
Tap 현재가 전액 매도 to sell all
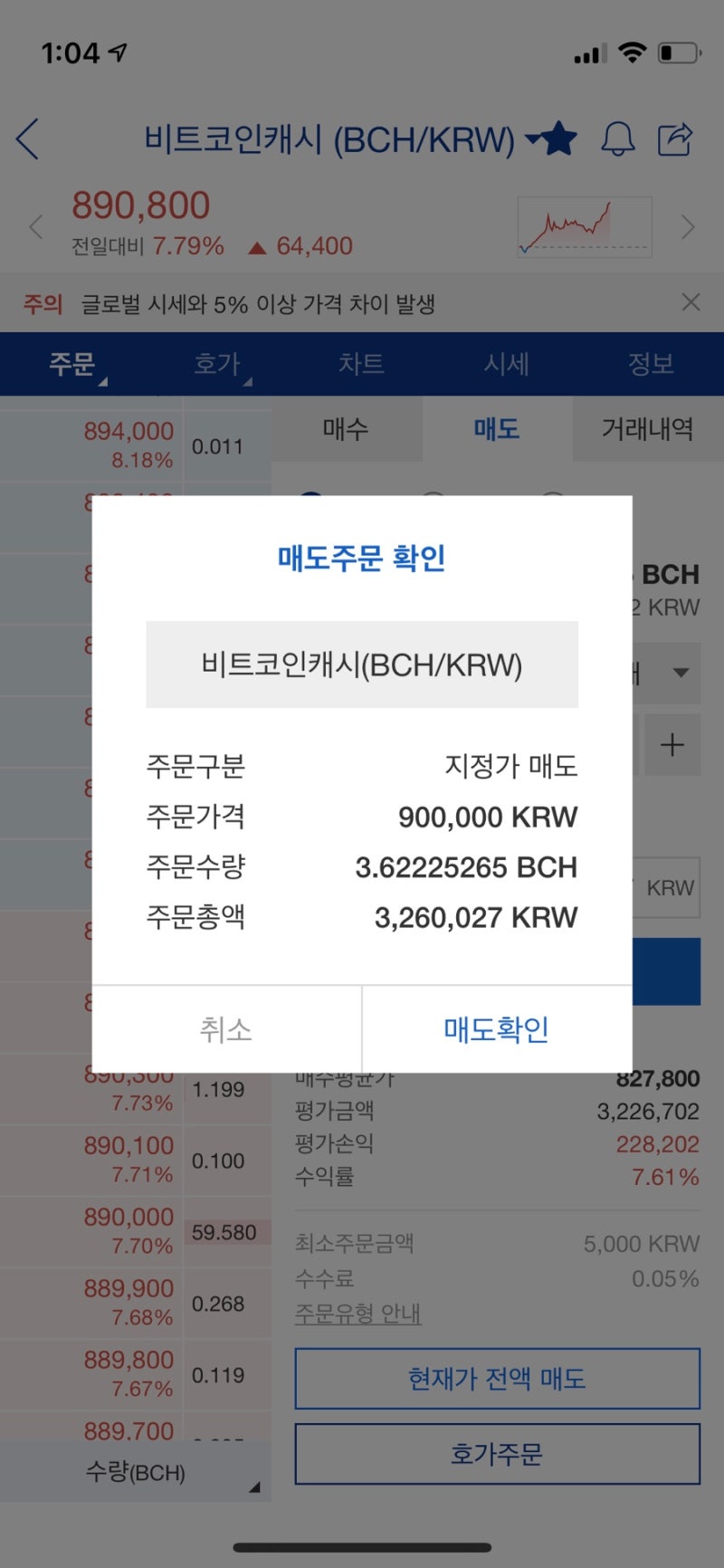[497, 1378]
